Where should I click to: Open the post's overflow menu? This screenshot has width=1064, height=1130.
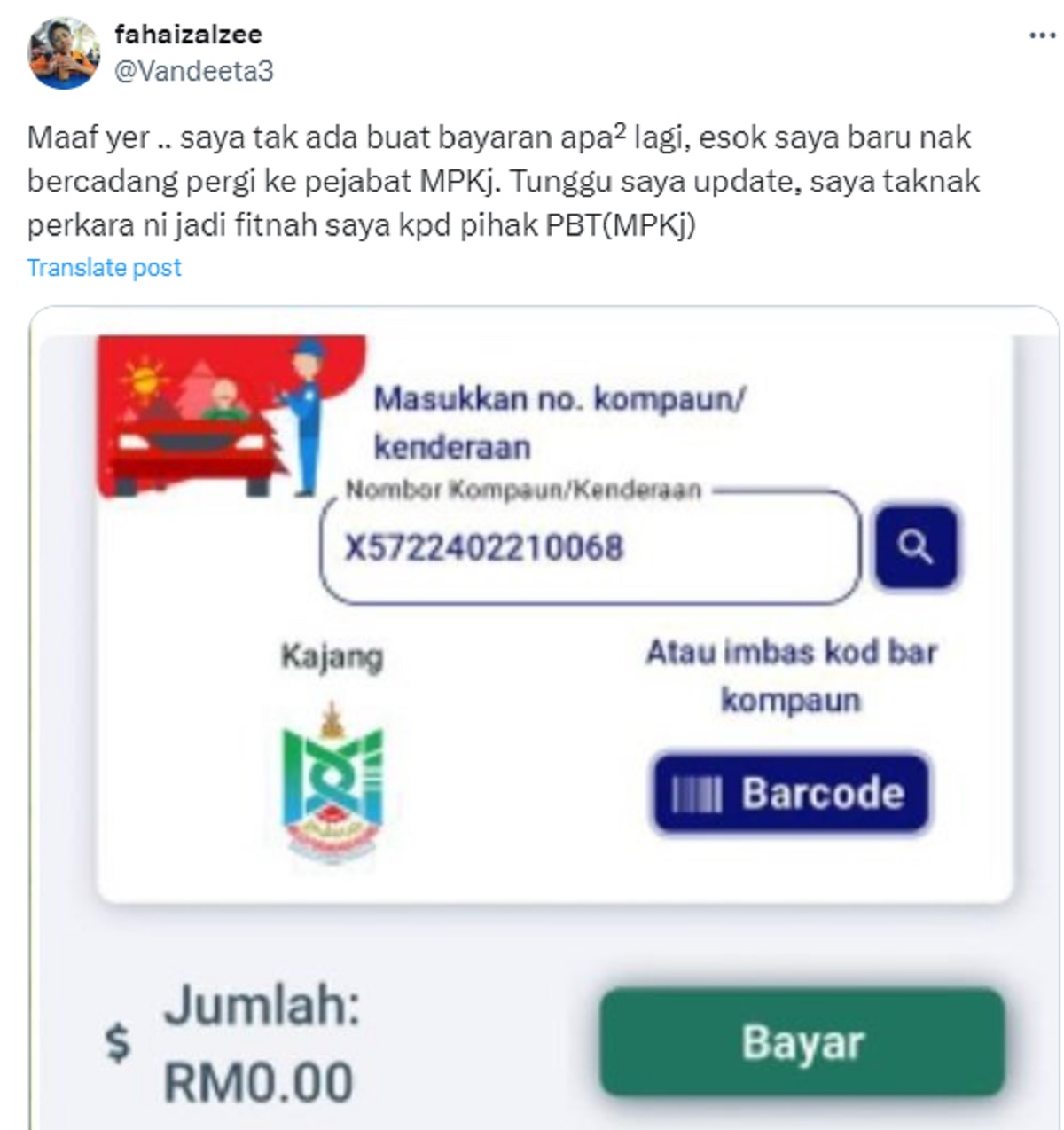pos(1042,36)
